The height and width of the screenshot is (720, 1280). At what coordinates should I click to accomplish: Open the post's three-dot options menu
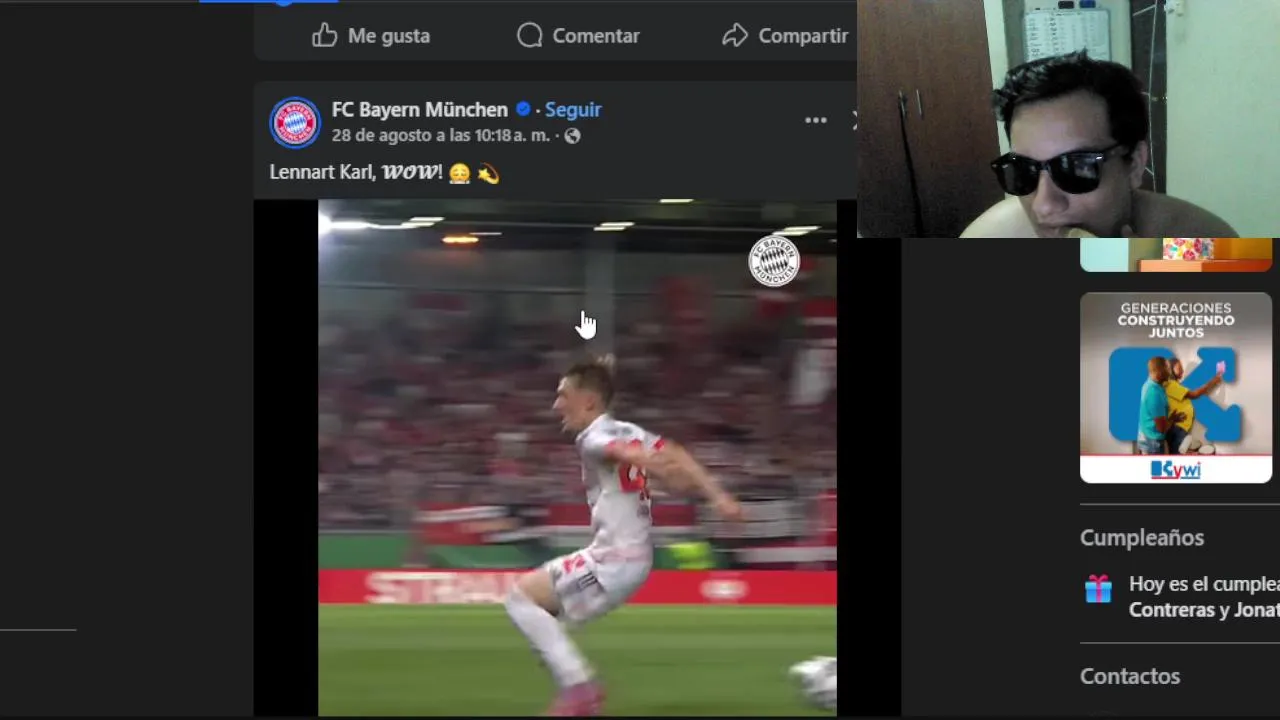click(816, 121)
